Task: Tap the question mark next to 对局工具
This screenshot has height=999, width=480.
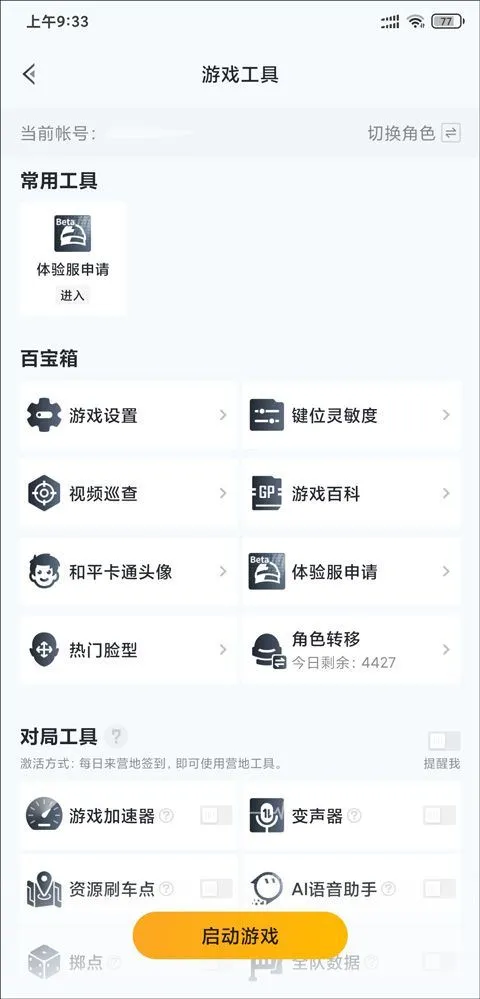Action: tap(116, 737)
